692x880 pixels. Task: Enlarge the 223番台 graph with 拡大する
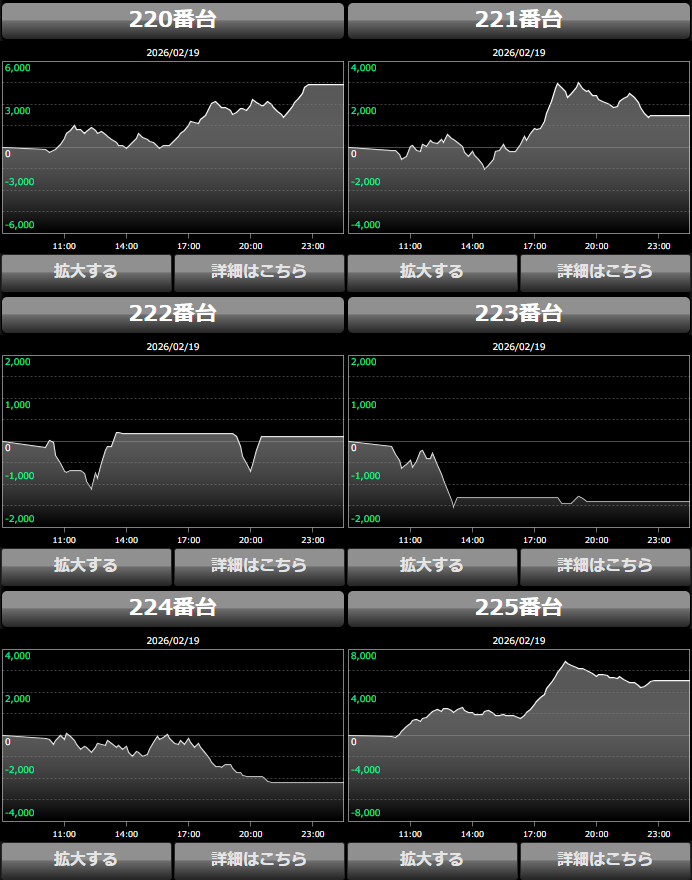coord(432,566)
